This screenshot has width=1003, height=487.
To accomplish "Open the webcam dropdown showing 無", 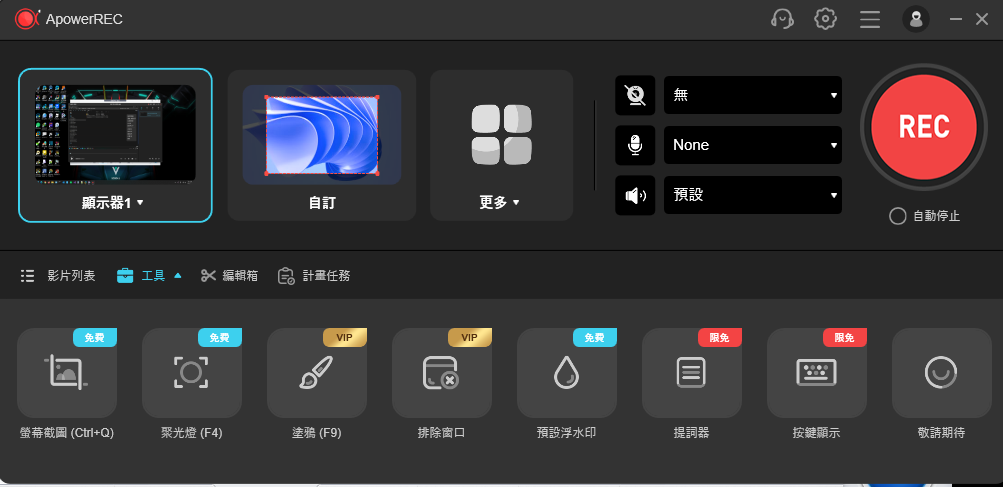I will click(752, 95).
